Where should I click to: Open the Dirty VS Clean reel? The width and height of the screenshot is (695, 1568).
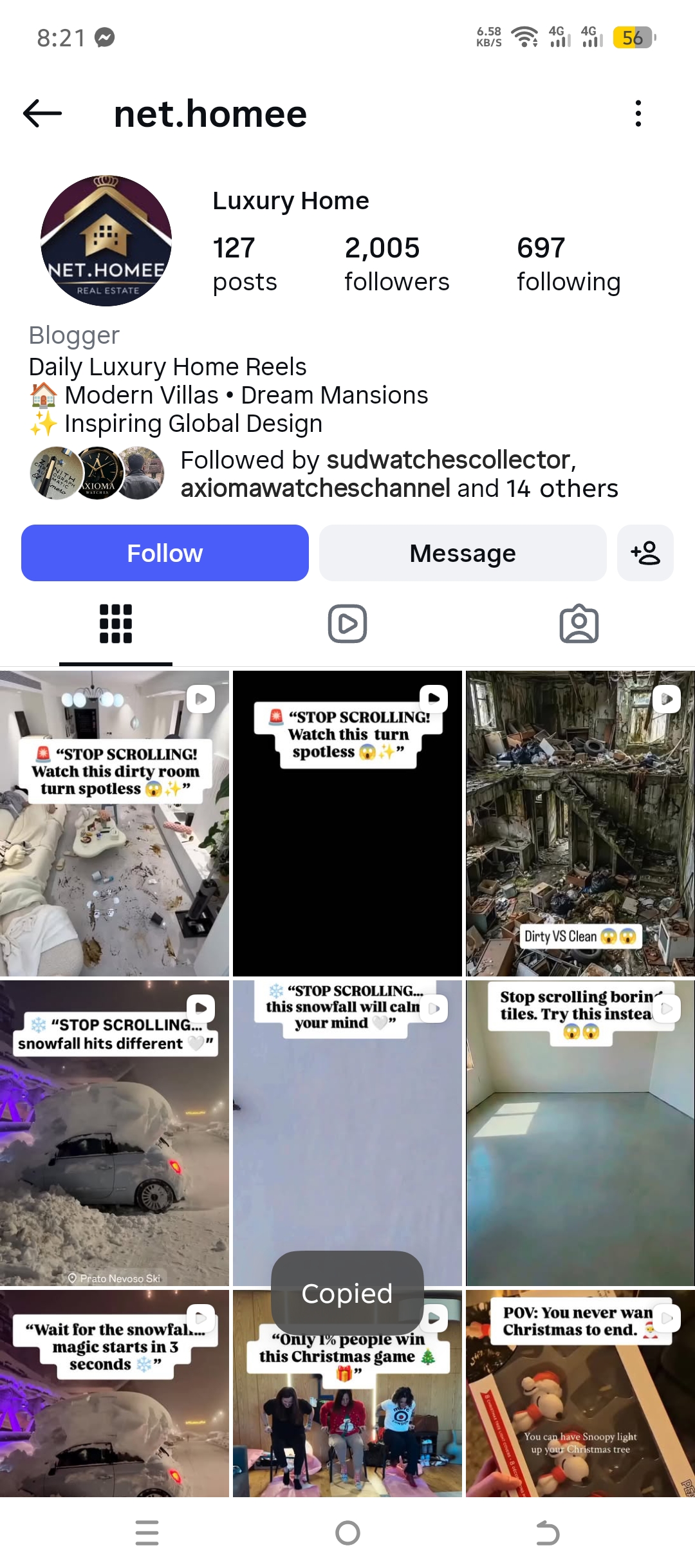[x=580, y=824]
